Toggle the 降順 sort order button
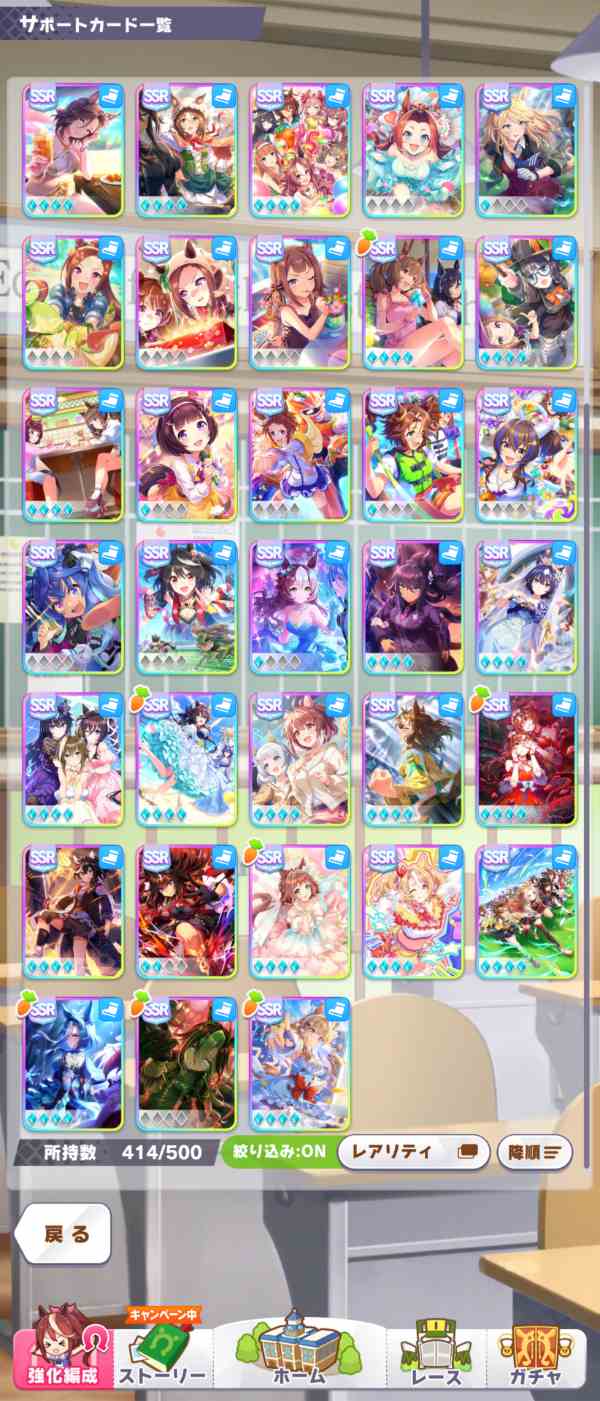 tap(533, 1151)
